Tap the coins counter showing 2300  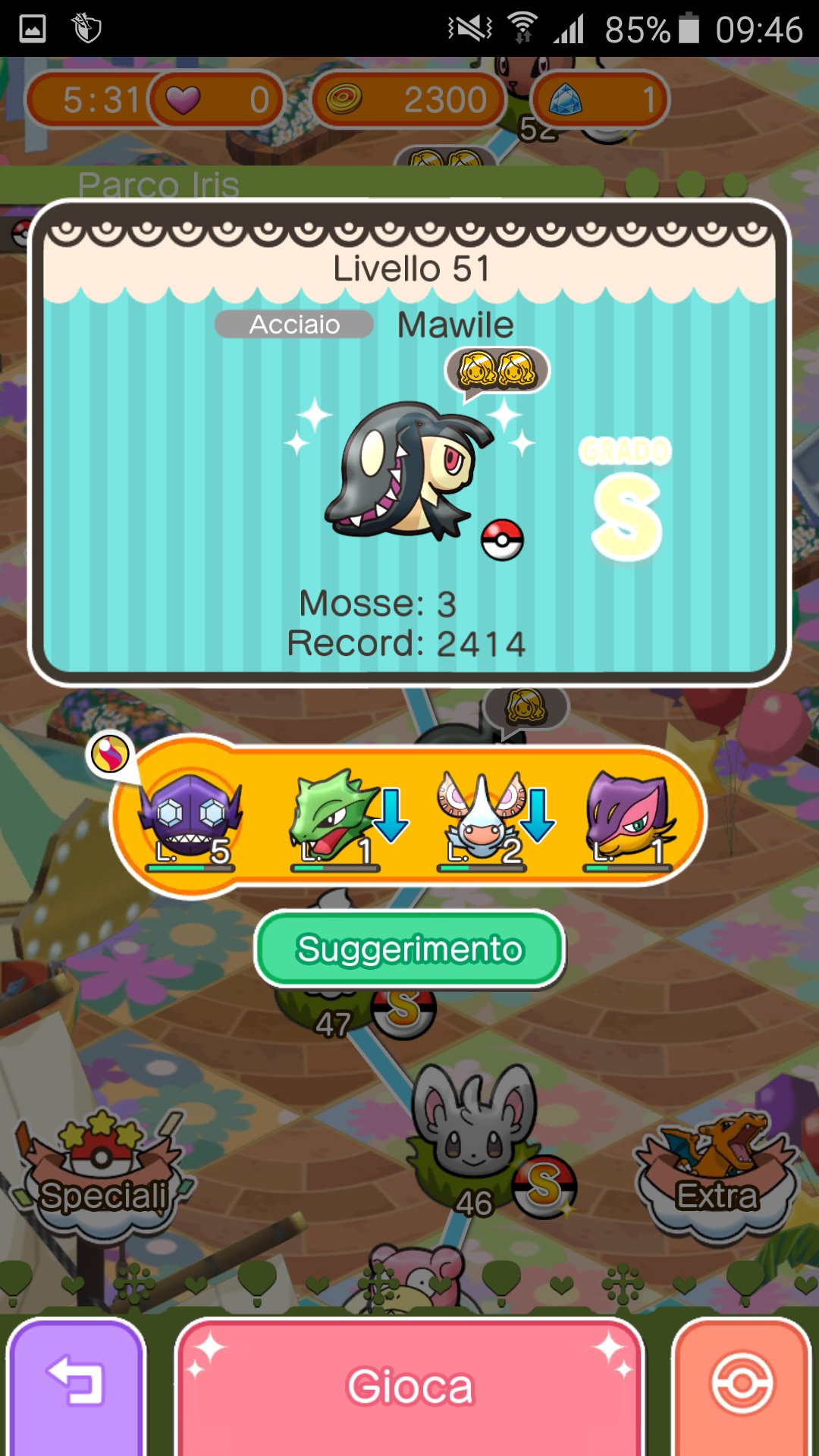click(x=408, y=99)
